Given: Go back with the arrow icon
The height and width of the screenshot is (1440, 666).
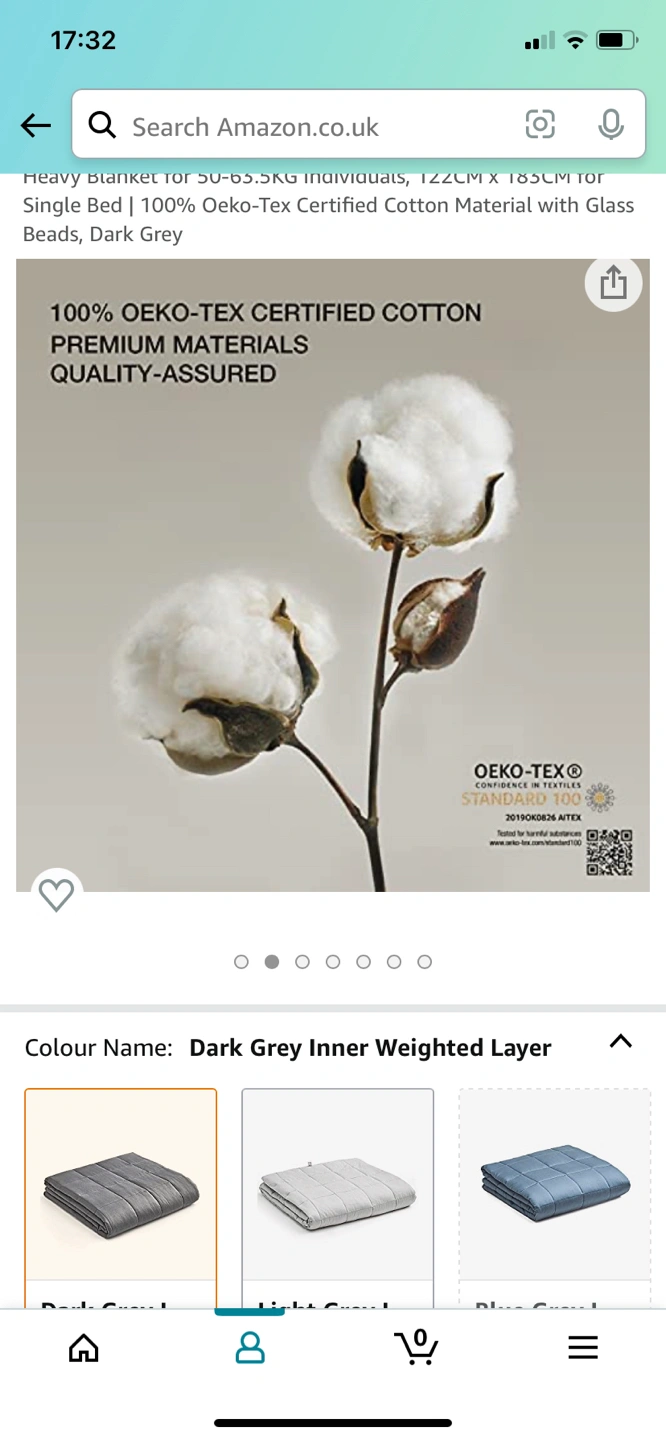Looking at the screenshot, I should (x=36, y=126).
